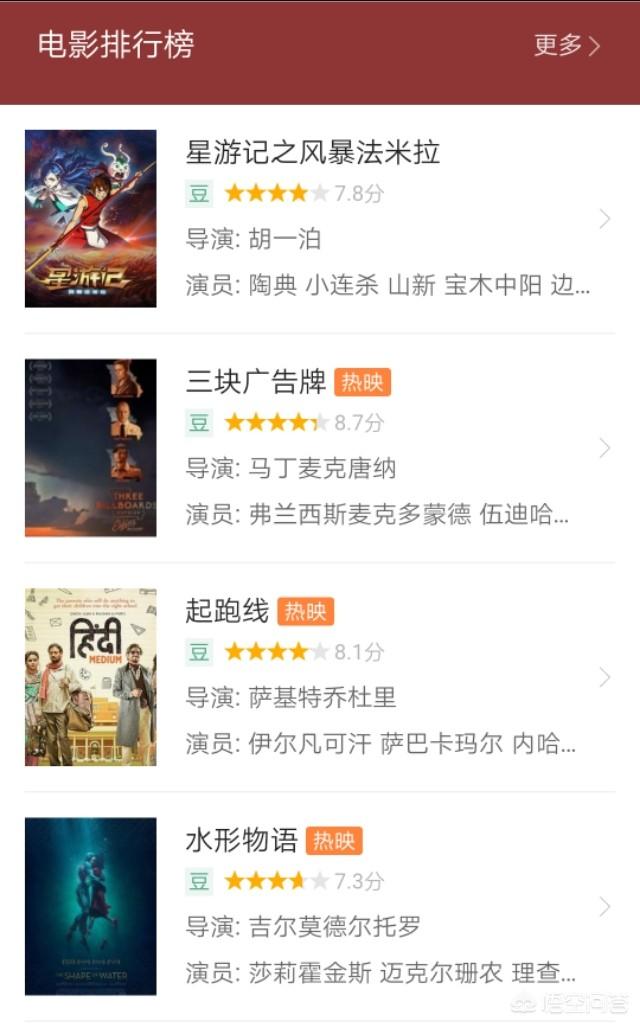The image size is (640, 1025).
Task: Tap the 星游记 poster thumbnail
Action: pyautogui.click(x=91, y=218)
